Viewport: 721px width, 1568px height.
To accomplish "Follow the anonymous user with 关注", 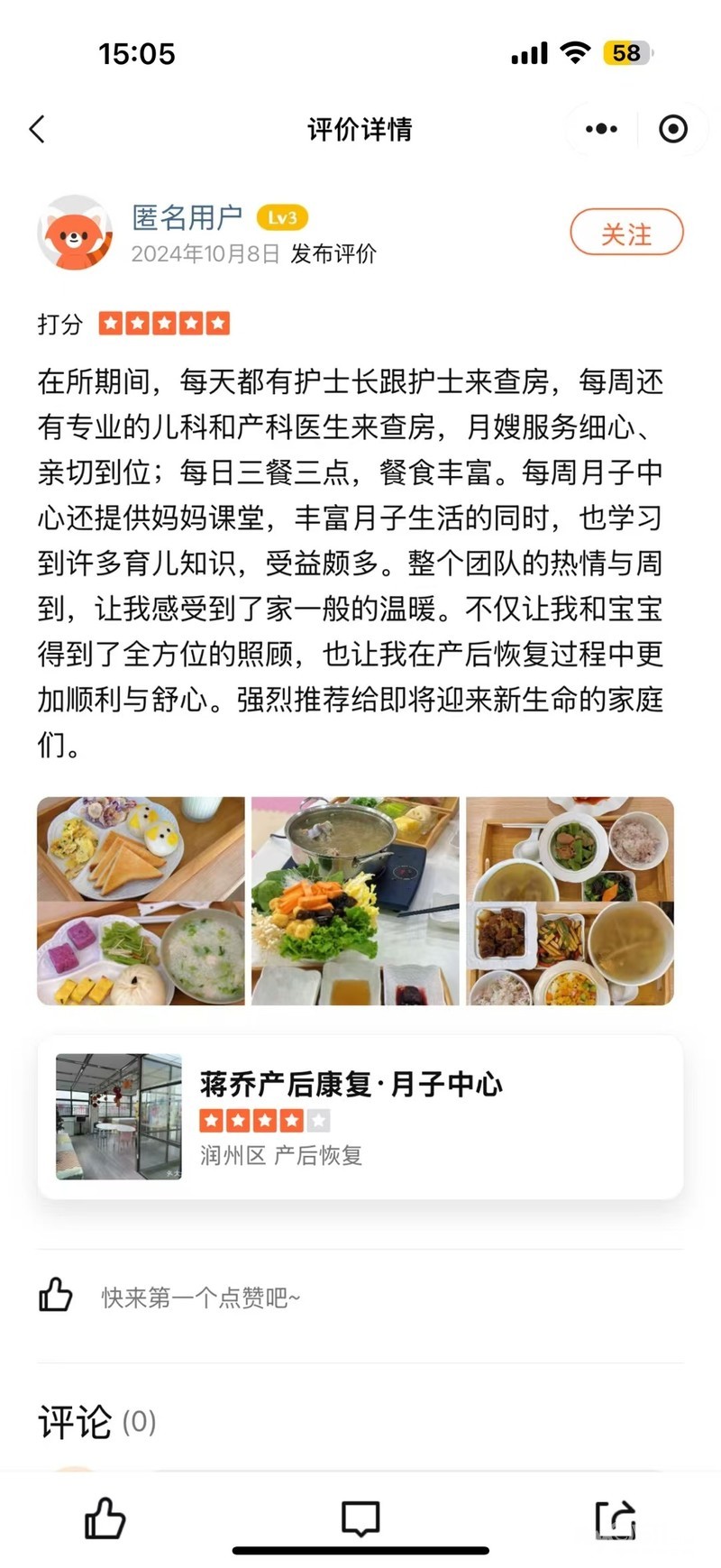I will [626, 234].
